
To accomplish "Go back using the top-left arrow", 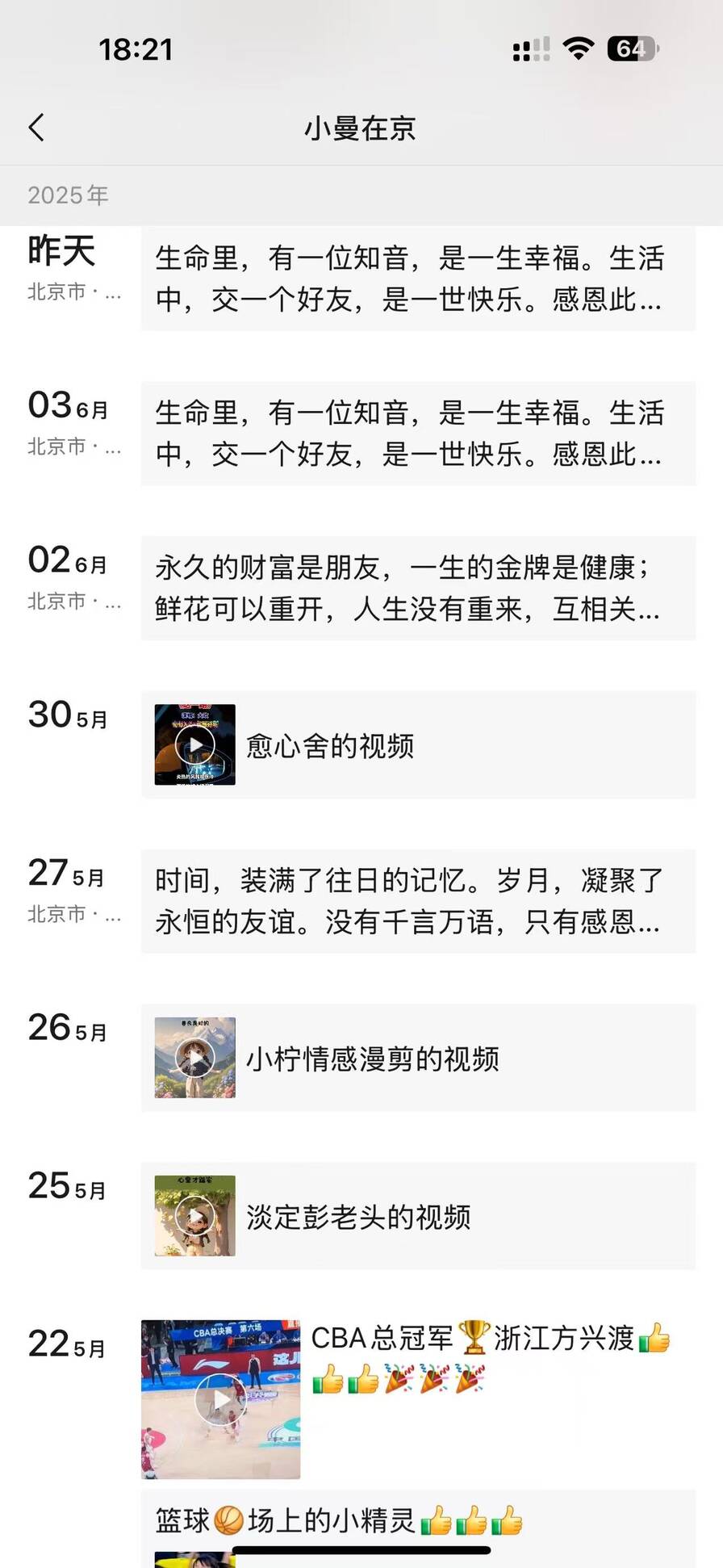I will 36,128.
